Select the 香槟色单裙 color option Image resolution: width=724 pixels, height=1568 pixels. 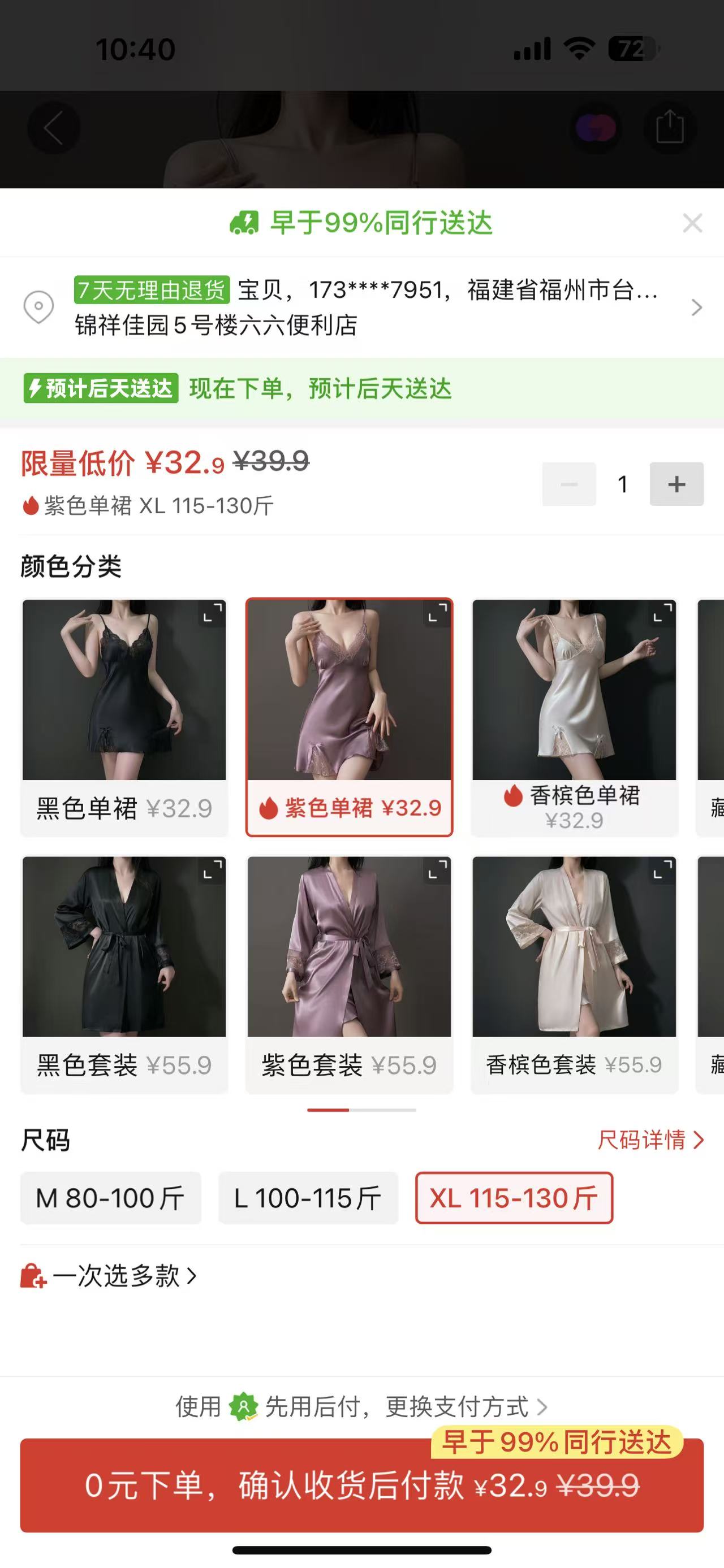pyautogui.click(x=574, y=717)
